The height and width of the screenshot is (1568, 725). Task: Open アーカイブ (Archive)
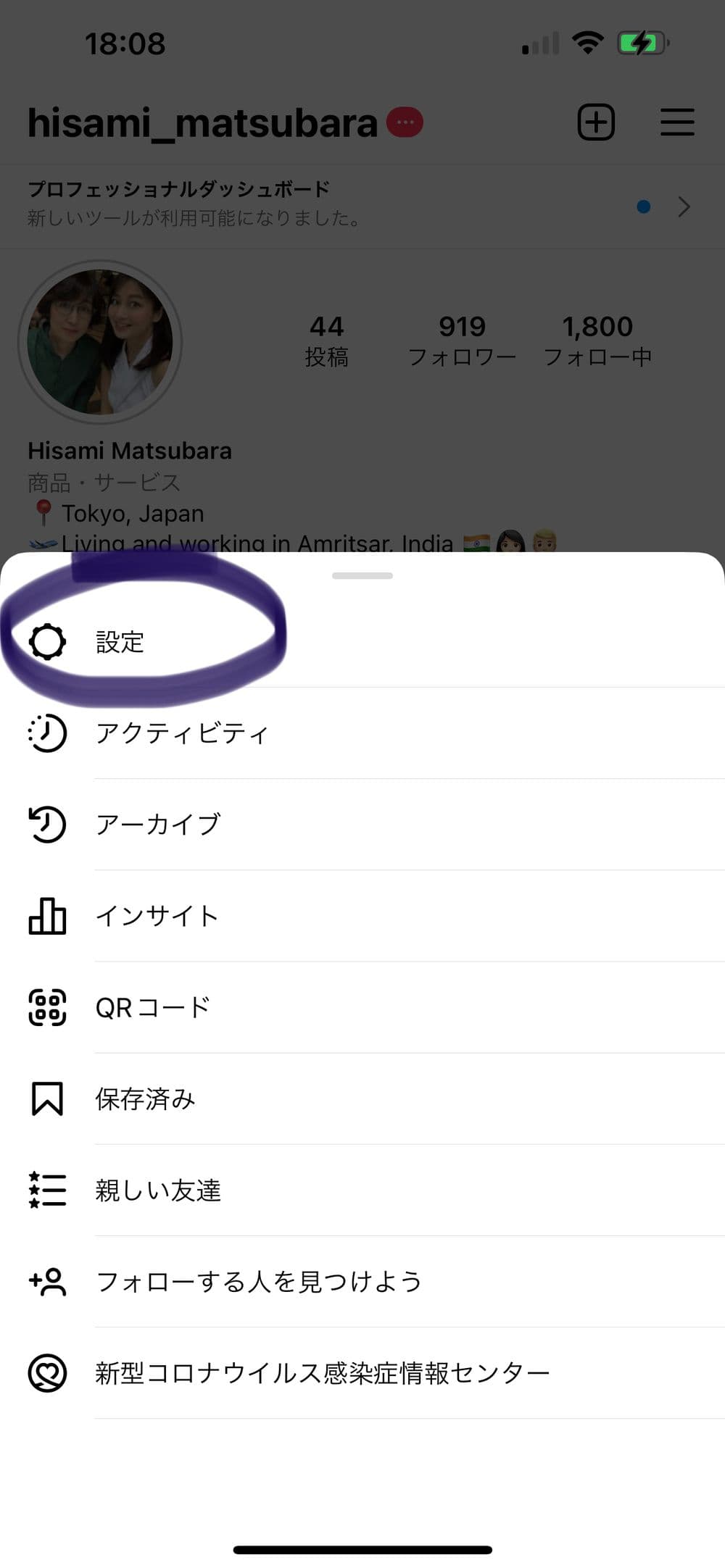coord(158,825)
